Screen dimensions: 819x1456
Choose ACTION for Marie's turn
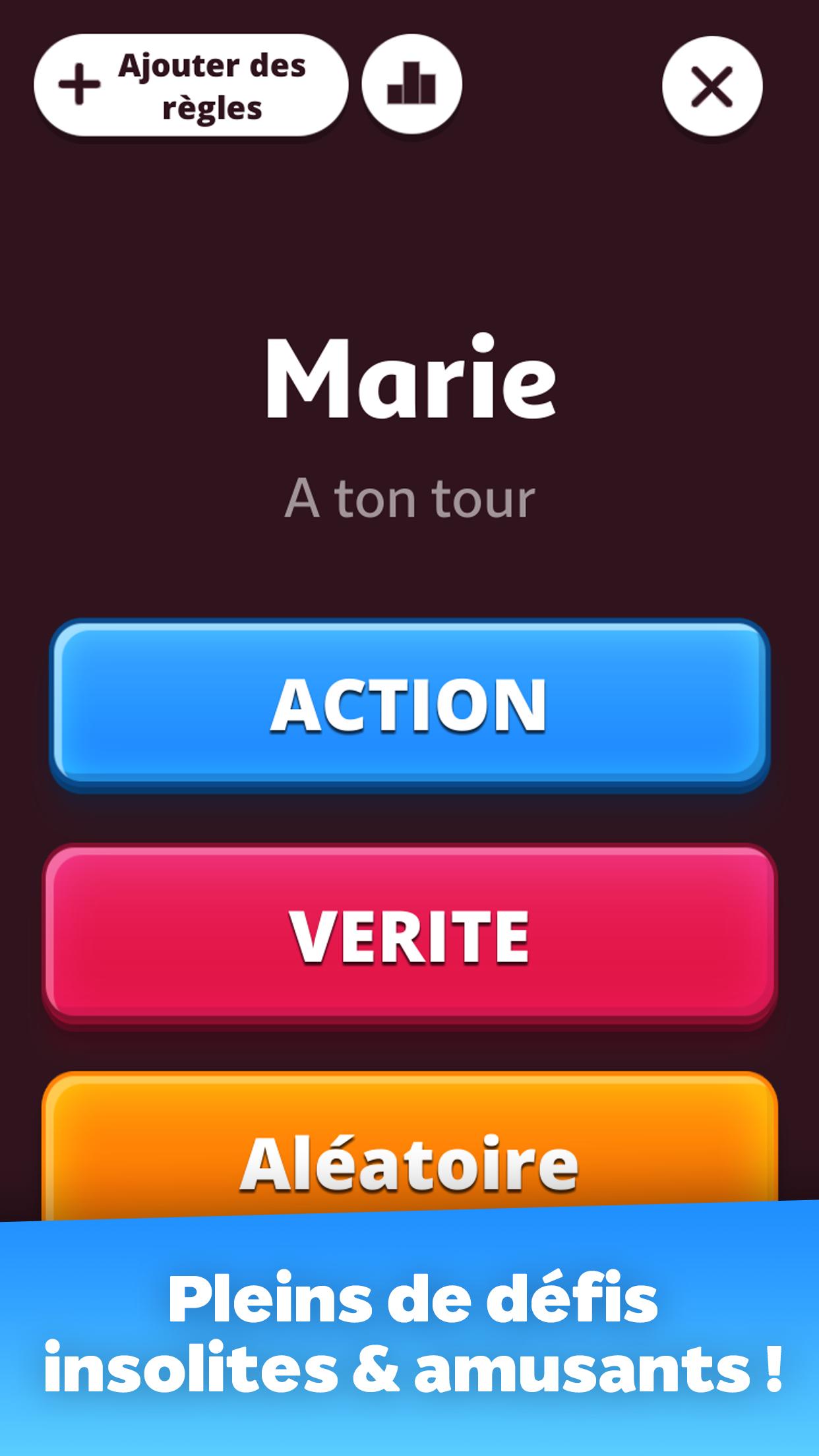[x=409, y=705]
